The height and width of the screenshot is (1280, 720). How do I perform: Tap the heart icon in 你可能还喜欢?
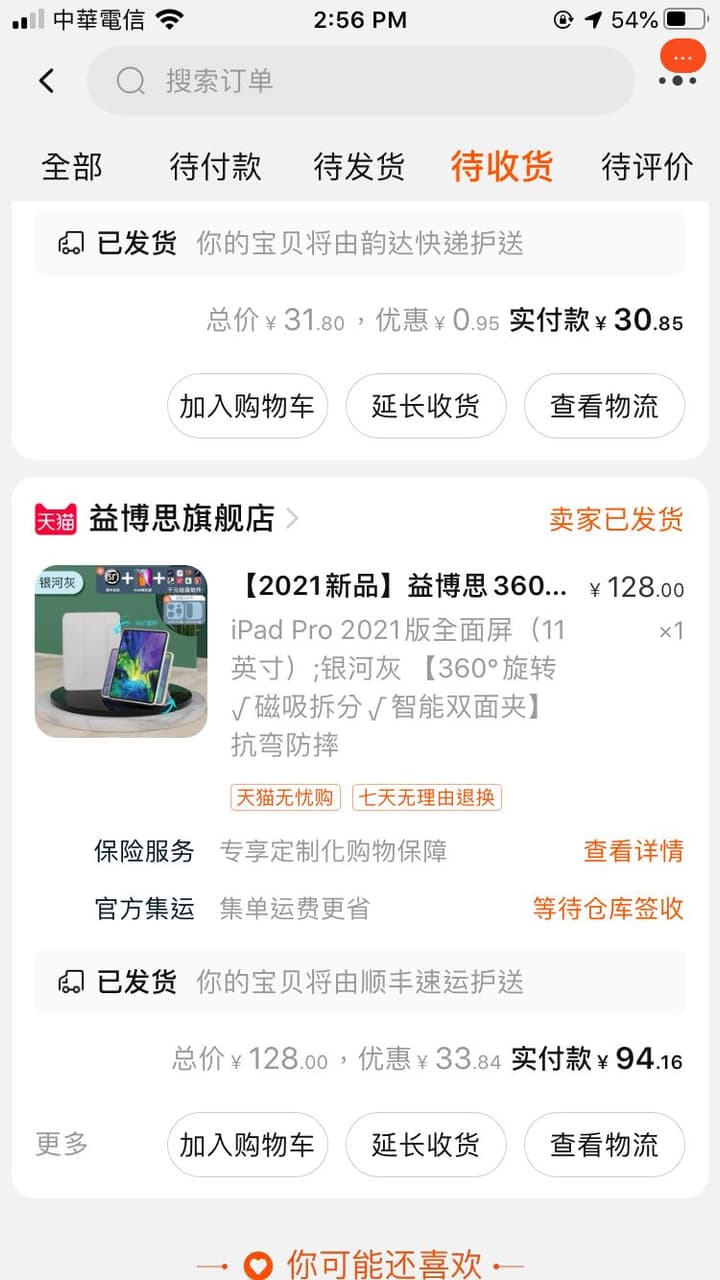click(x=258, y=1263)
